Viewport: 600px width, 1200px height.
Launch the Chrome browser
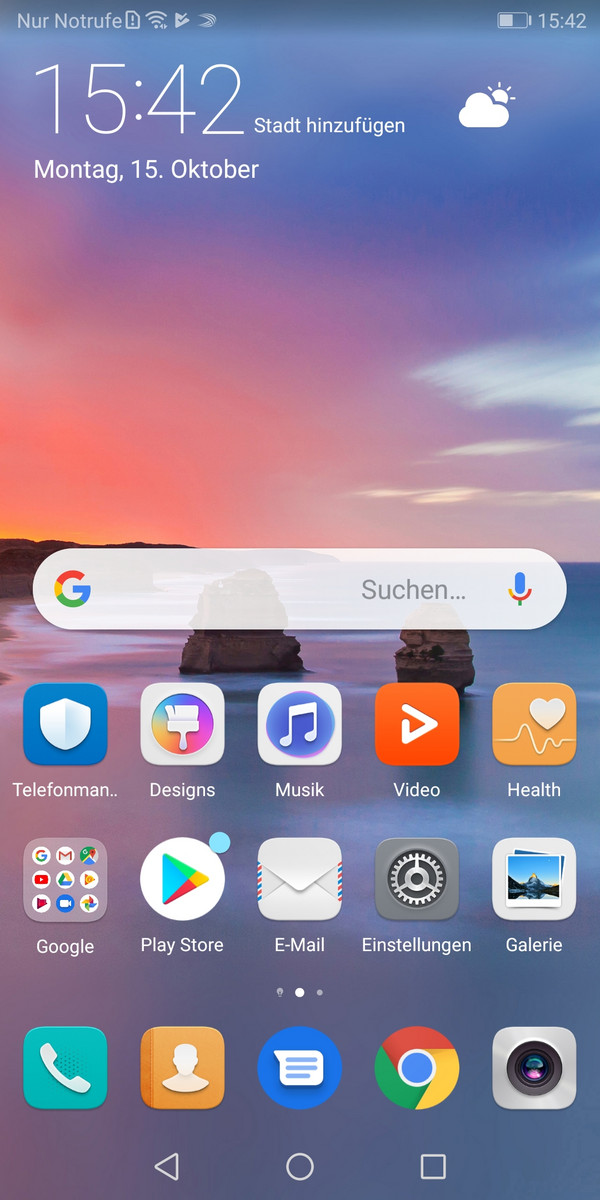[417, 1068]
